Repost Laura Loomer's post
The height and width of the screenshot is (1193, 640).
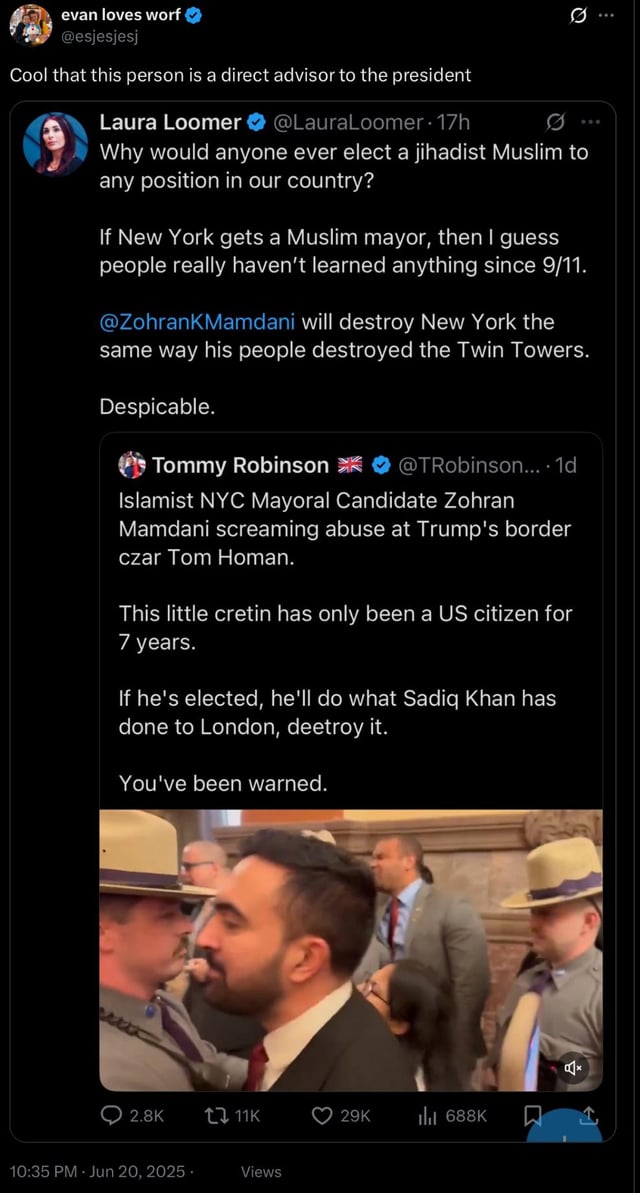click(234, 1116)
